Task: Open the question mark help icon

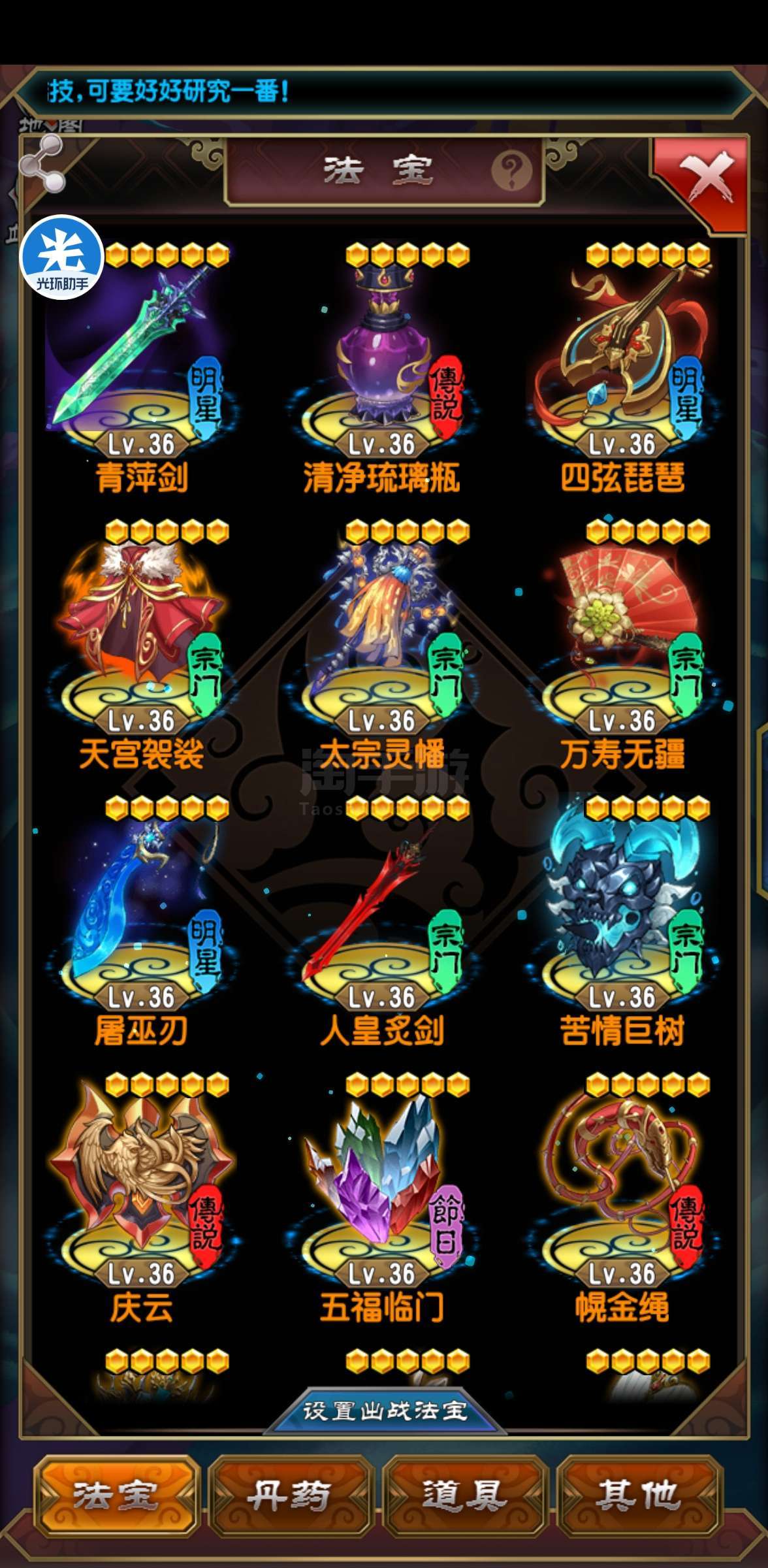Action: (x=511, y=171)
